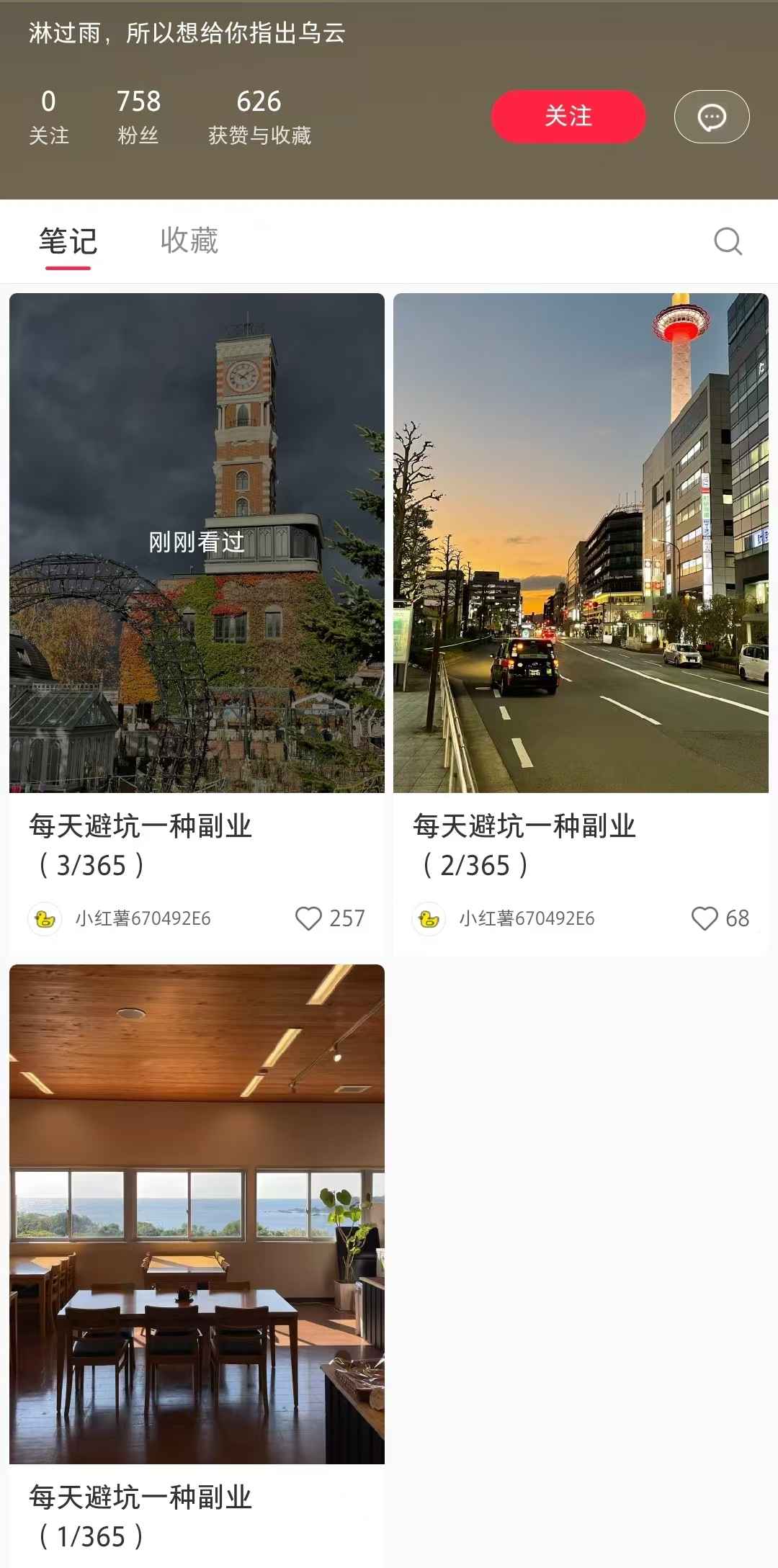Screen dimensions: 778x1568
Task: Open the sunset street note thumbnail
Action: (x=580, y=540)
